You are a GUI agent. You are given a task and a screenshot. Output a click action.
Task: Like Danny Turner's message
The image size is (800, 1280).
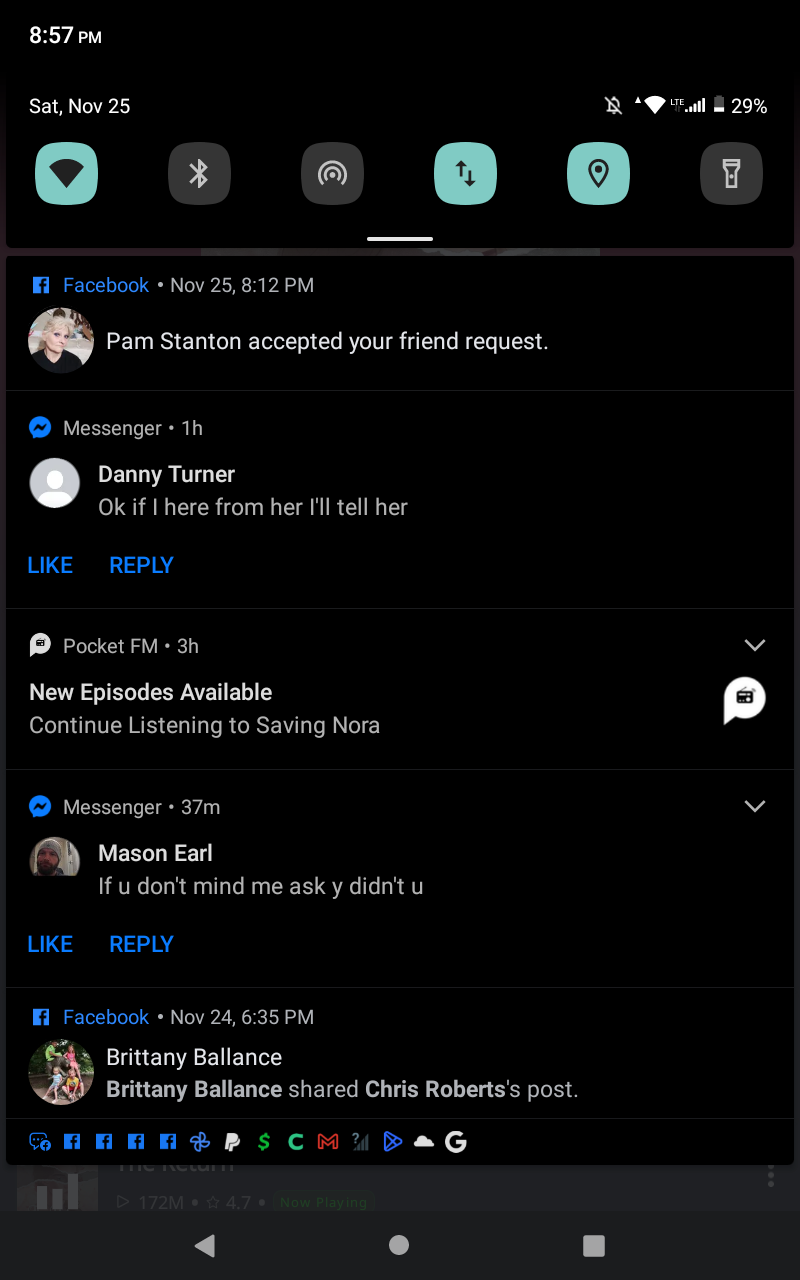[50, 565]
